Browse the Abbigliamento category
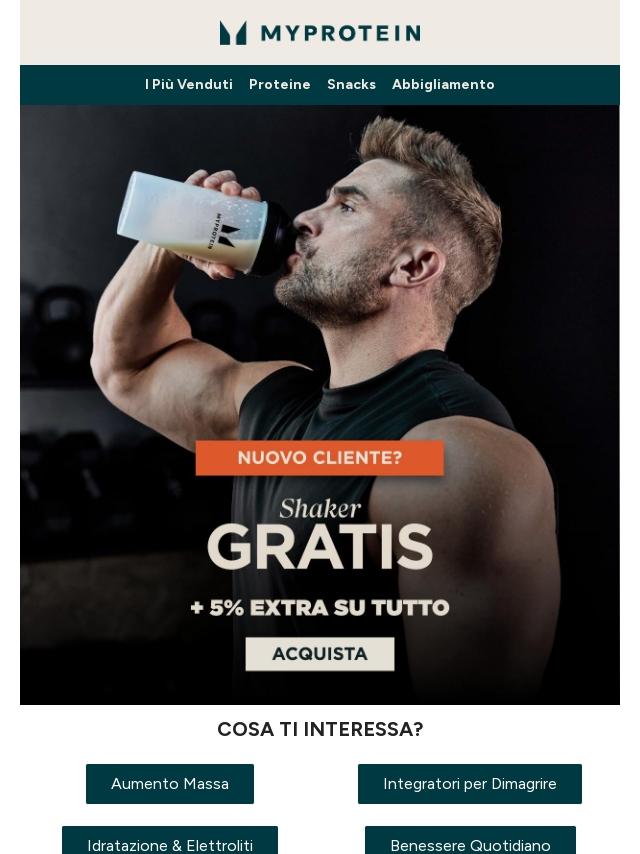The width and height of the screenshot is (640, 854). (x=443, y=85)
